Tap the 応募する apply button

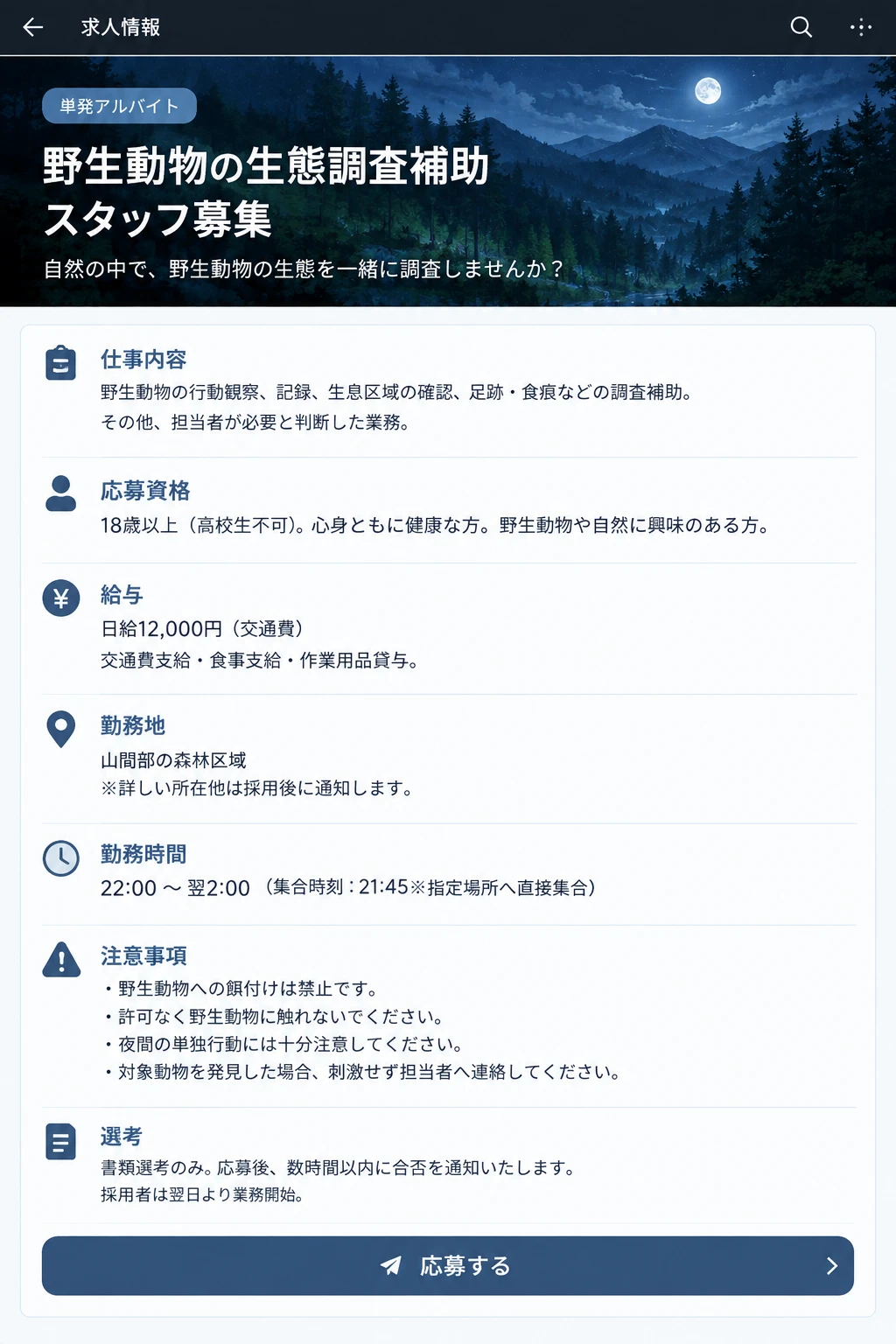(x=448, y=1265)
